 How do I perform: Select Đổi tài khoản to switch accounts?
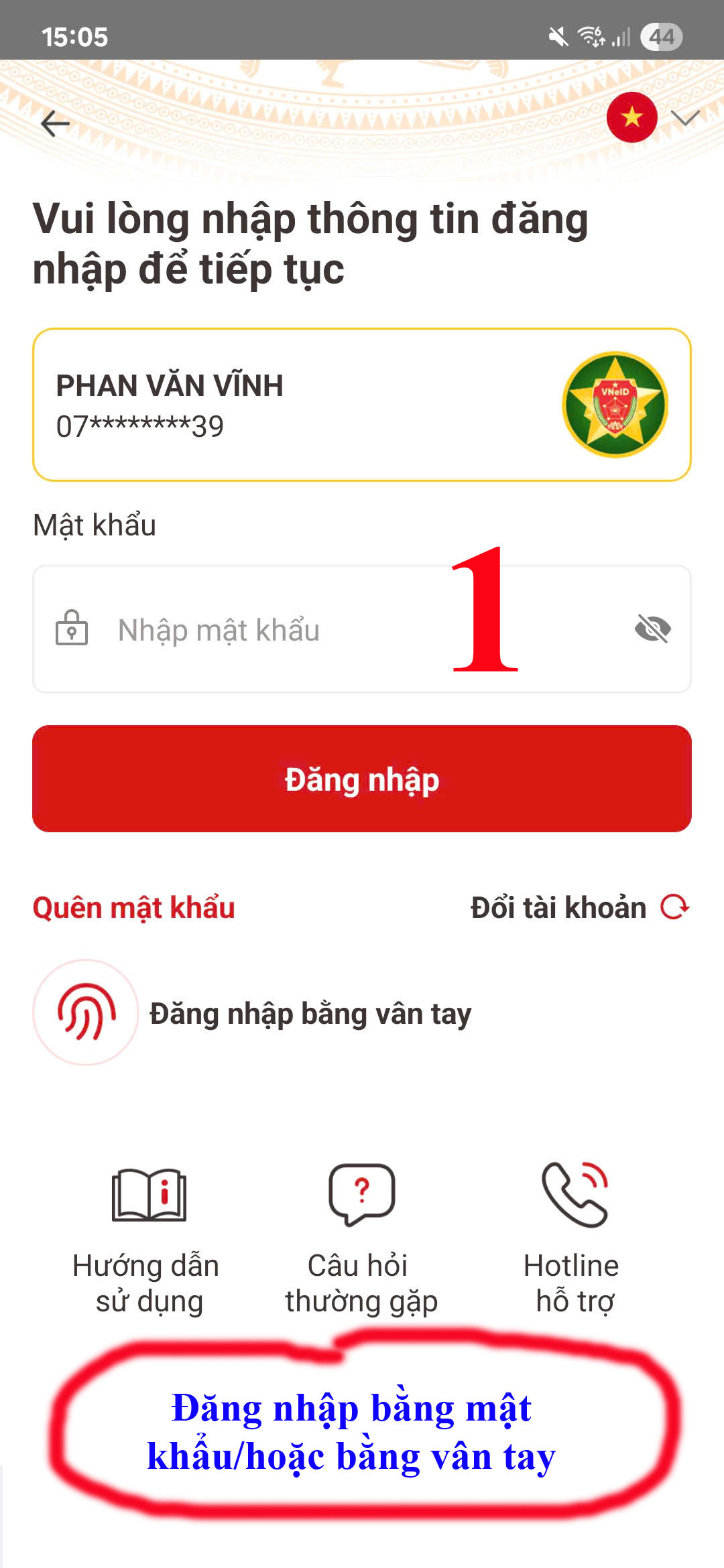point(579,908)
